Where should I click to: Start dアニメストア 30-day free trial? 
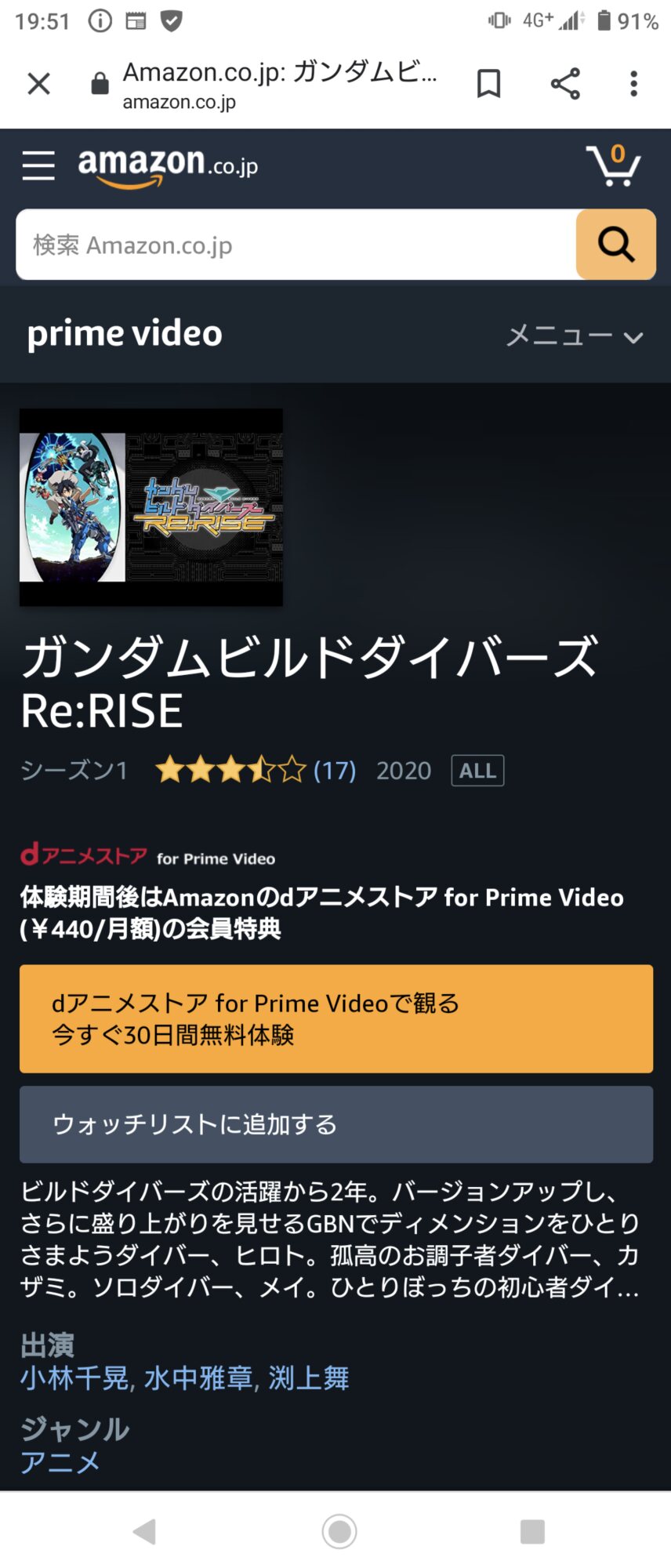pyautogui.click(x=335, y=1018)
